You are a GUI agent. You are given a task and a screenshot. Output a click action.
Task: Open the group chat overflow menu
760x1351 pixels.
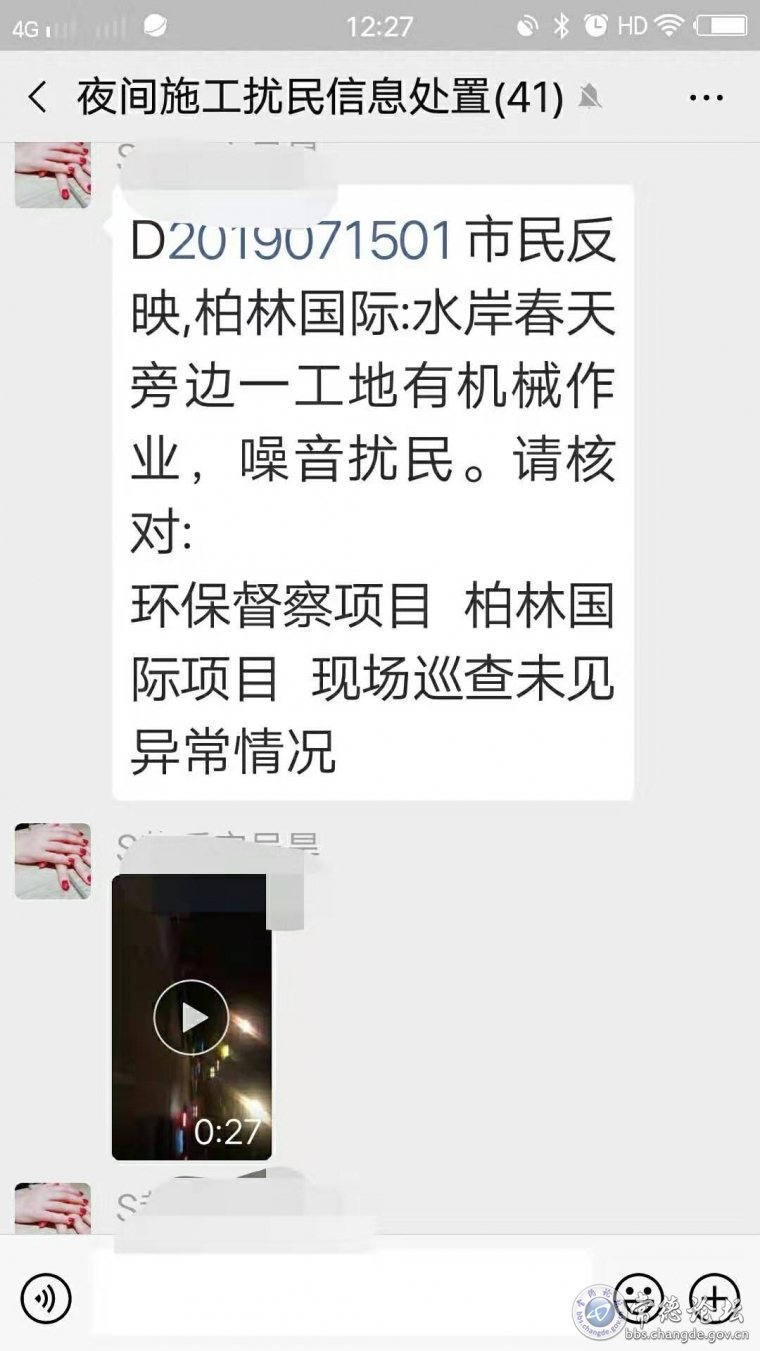tap(706, 98)
